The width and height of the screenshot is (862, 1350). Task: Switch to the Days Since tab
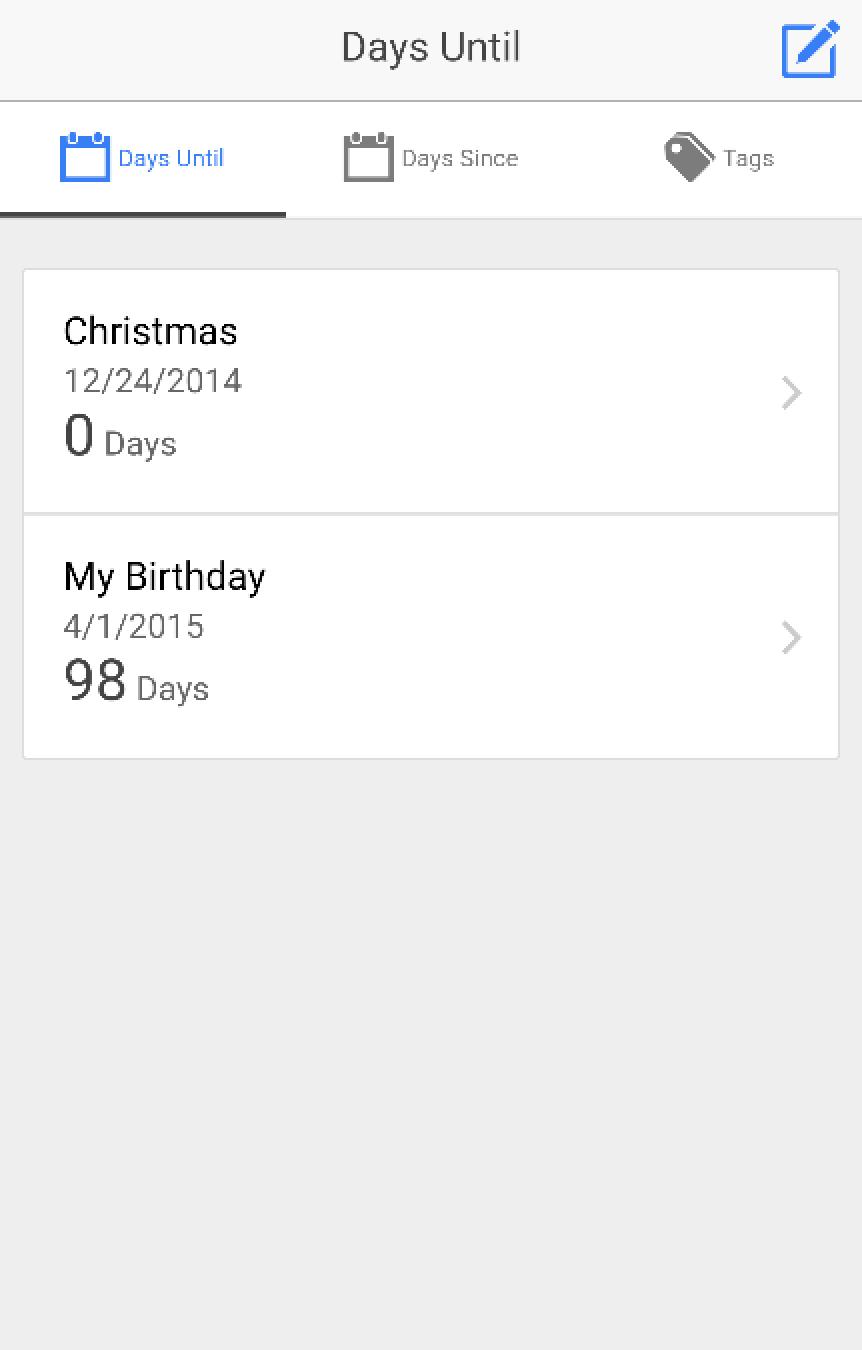pos(431,157)
